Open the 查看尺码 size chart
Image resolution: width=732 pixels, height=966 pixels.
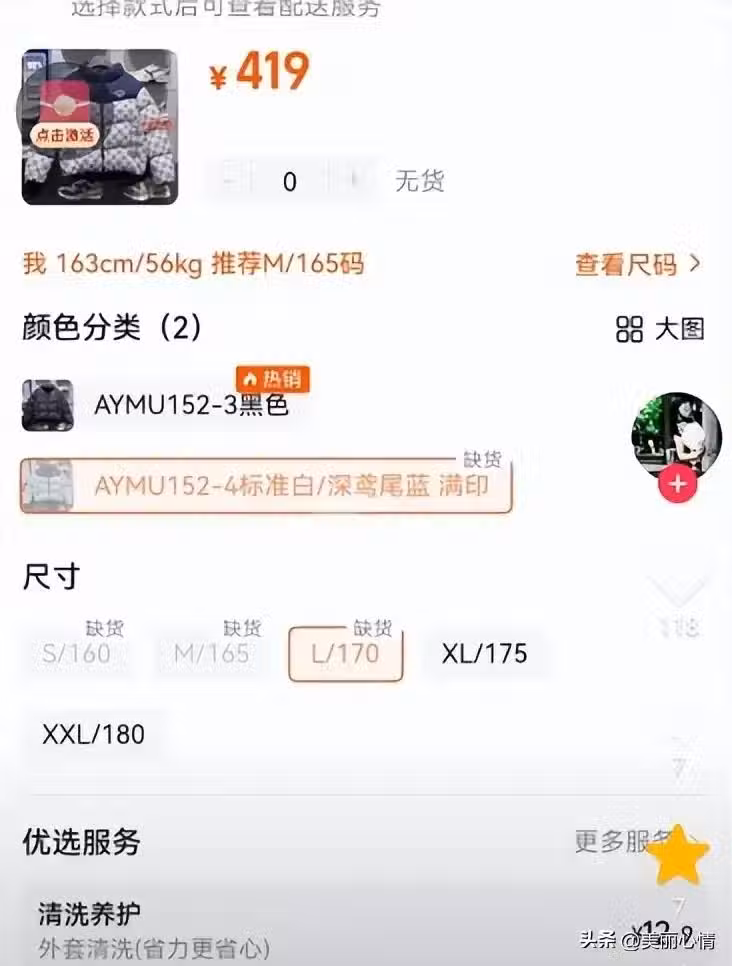tap(637, 265)
